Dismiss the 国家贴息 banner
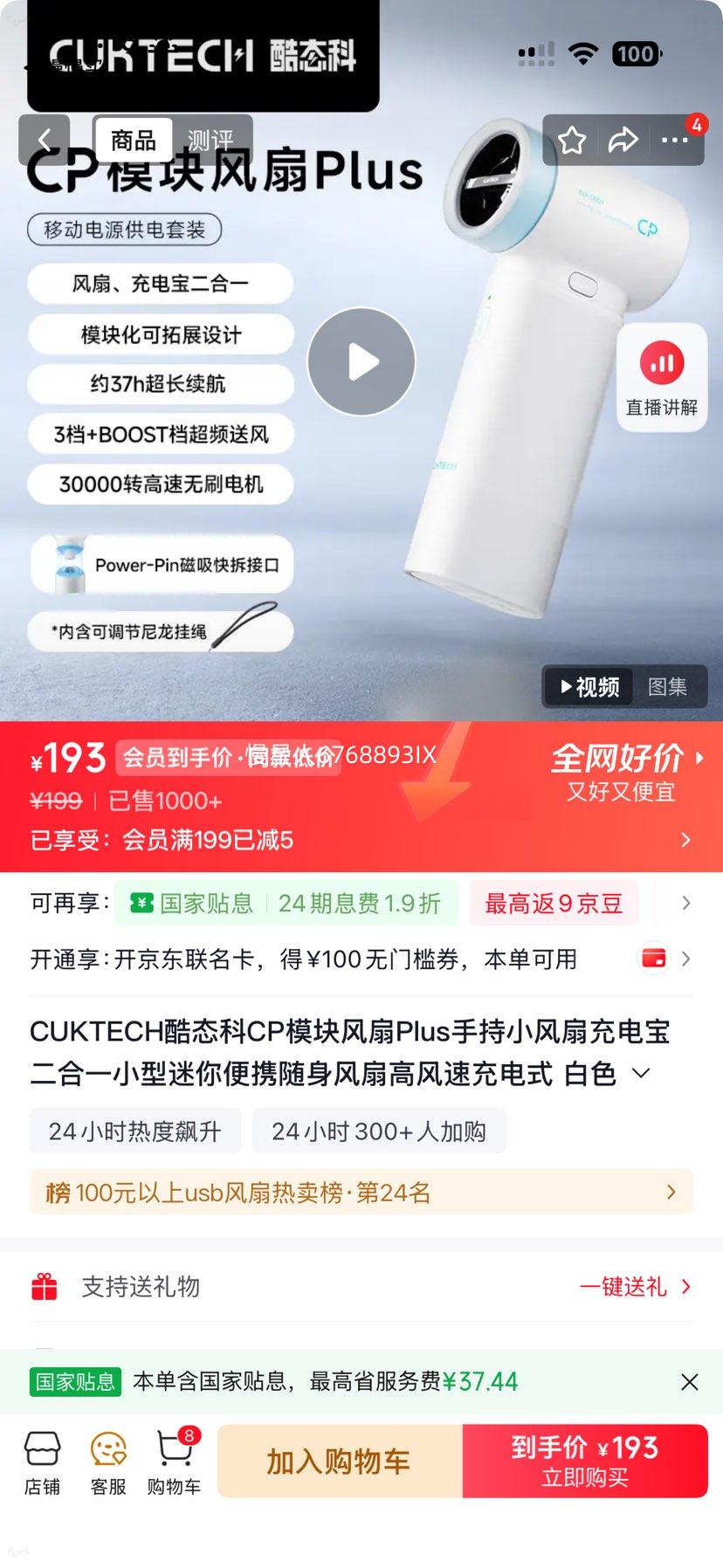Image resolution: width=723 pixels, height=1568 pixels. (690, 1382)
